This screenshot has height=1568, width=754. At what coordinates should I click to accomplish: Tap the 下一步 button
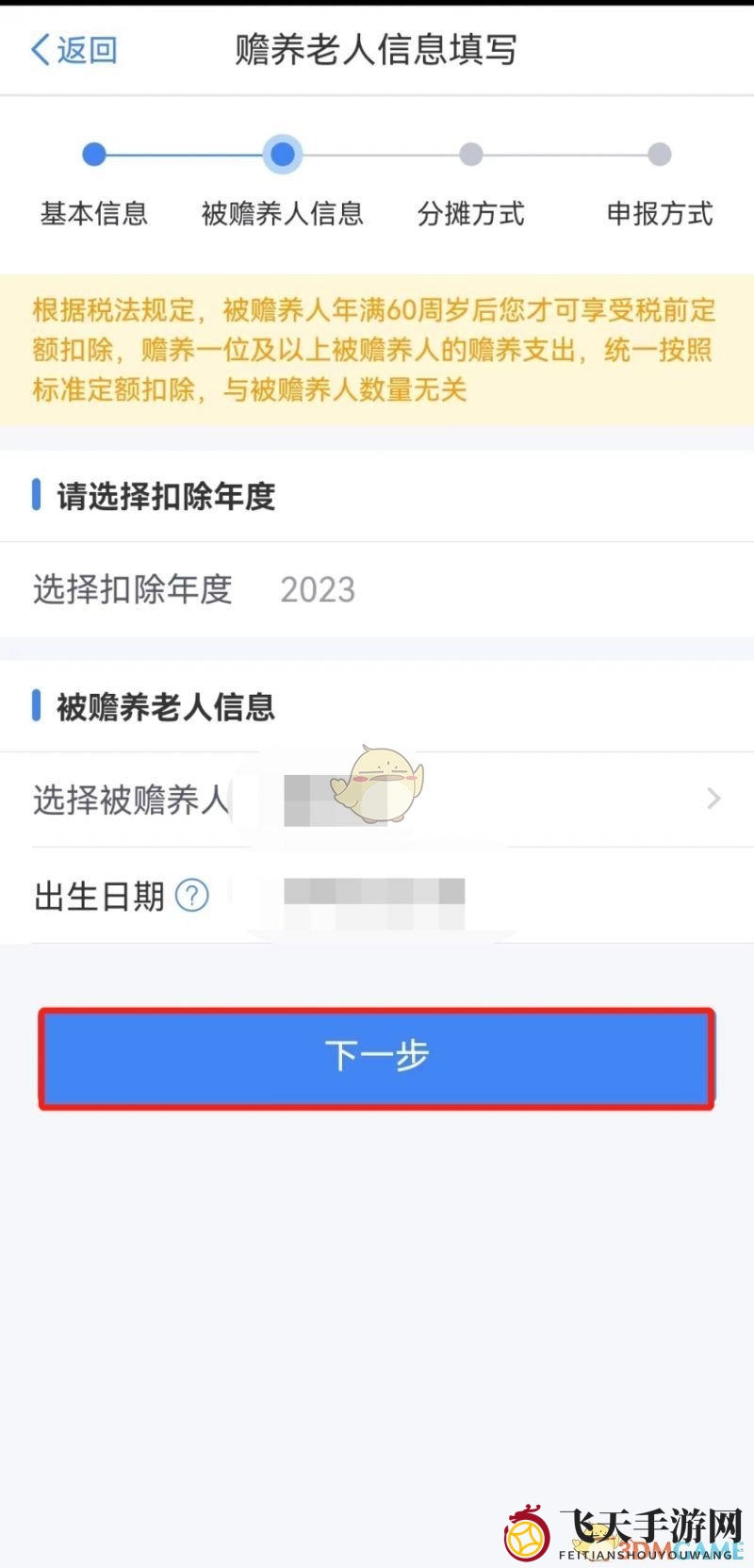(x=377, y=1056)
